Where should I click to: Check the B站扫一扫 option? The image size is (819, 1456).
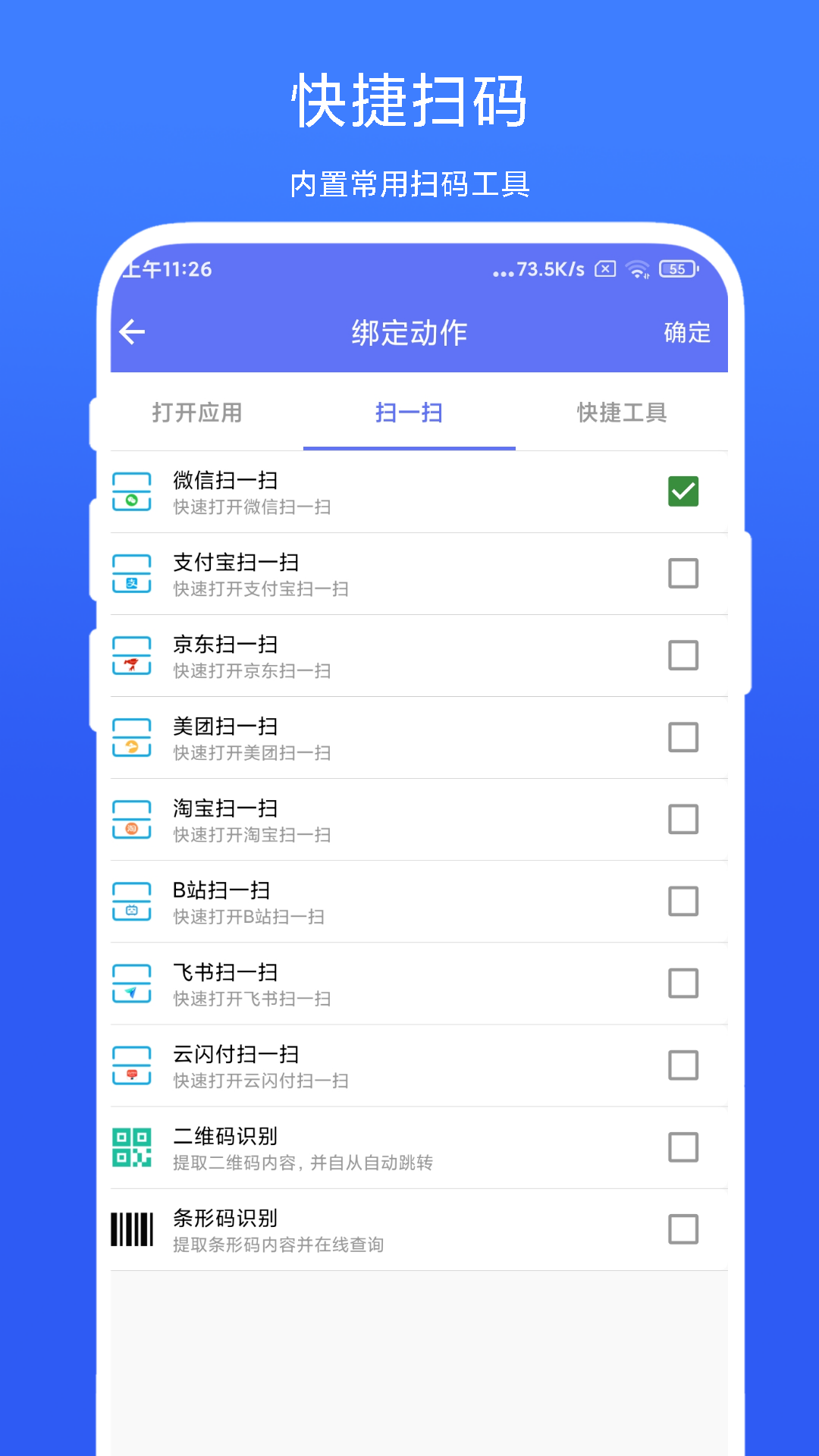pyautogui.click(x=684, y=901)
